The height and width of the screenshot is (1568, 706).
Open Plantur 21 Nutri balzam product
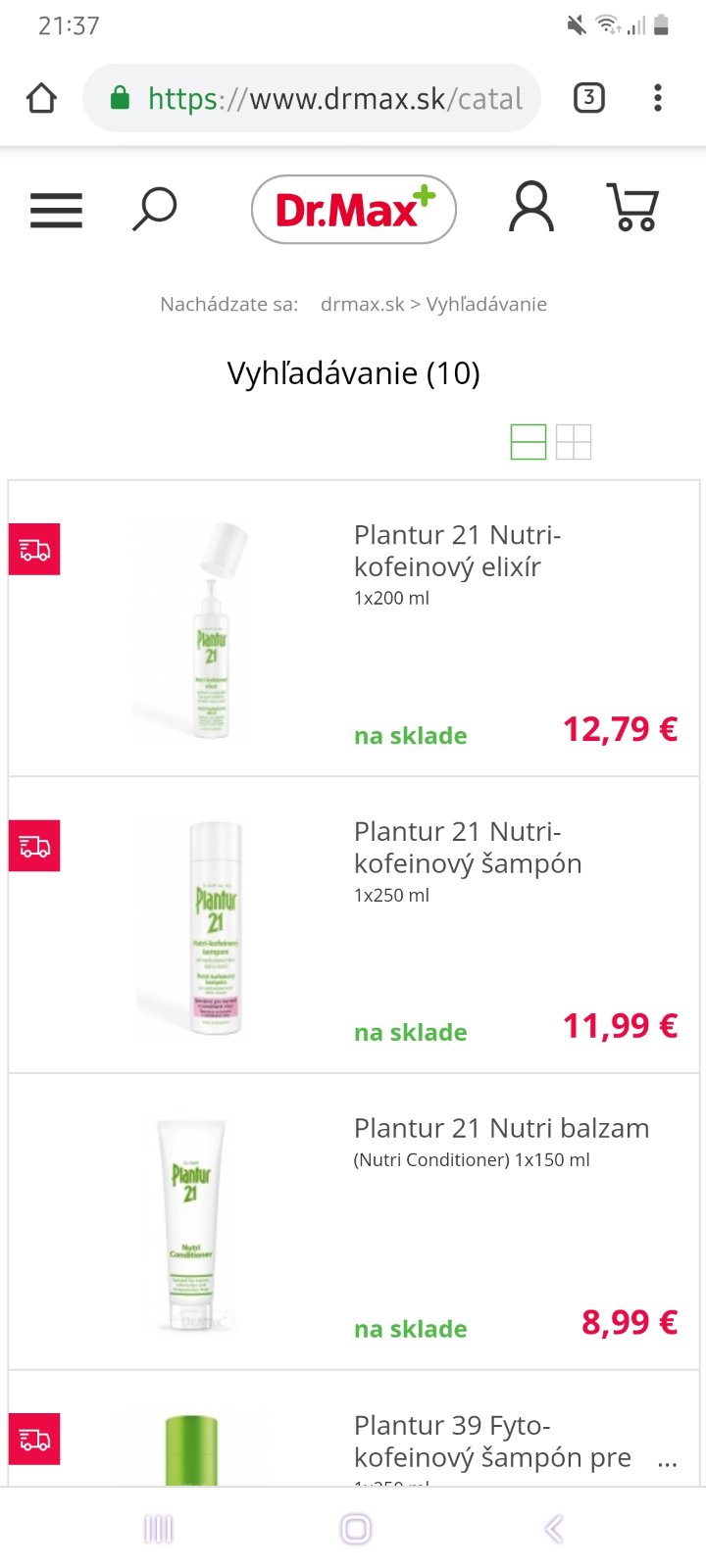pyautogui.click(x=500, y=1128)
